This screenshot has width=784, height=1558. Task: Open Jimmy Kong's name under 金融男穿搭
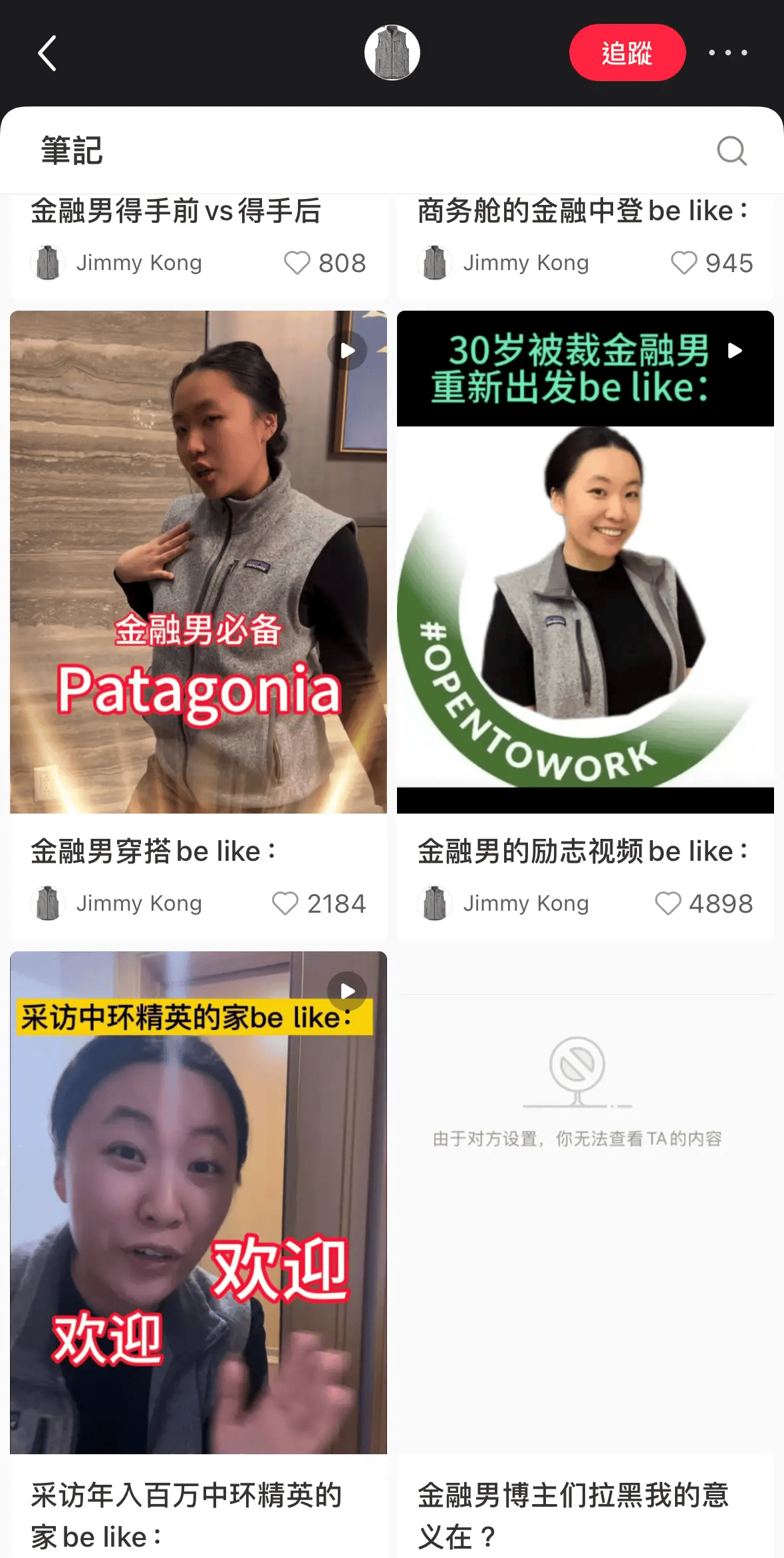[x=138, y=903]
